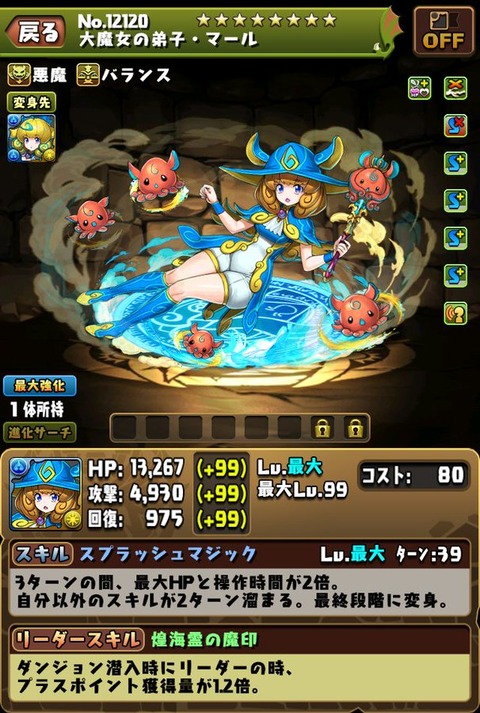The height and width of the screenshot is (713, 480).
Task: Open 進化サーチ evolution search
Action: tap(40, 432)
